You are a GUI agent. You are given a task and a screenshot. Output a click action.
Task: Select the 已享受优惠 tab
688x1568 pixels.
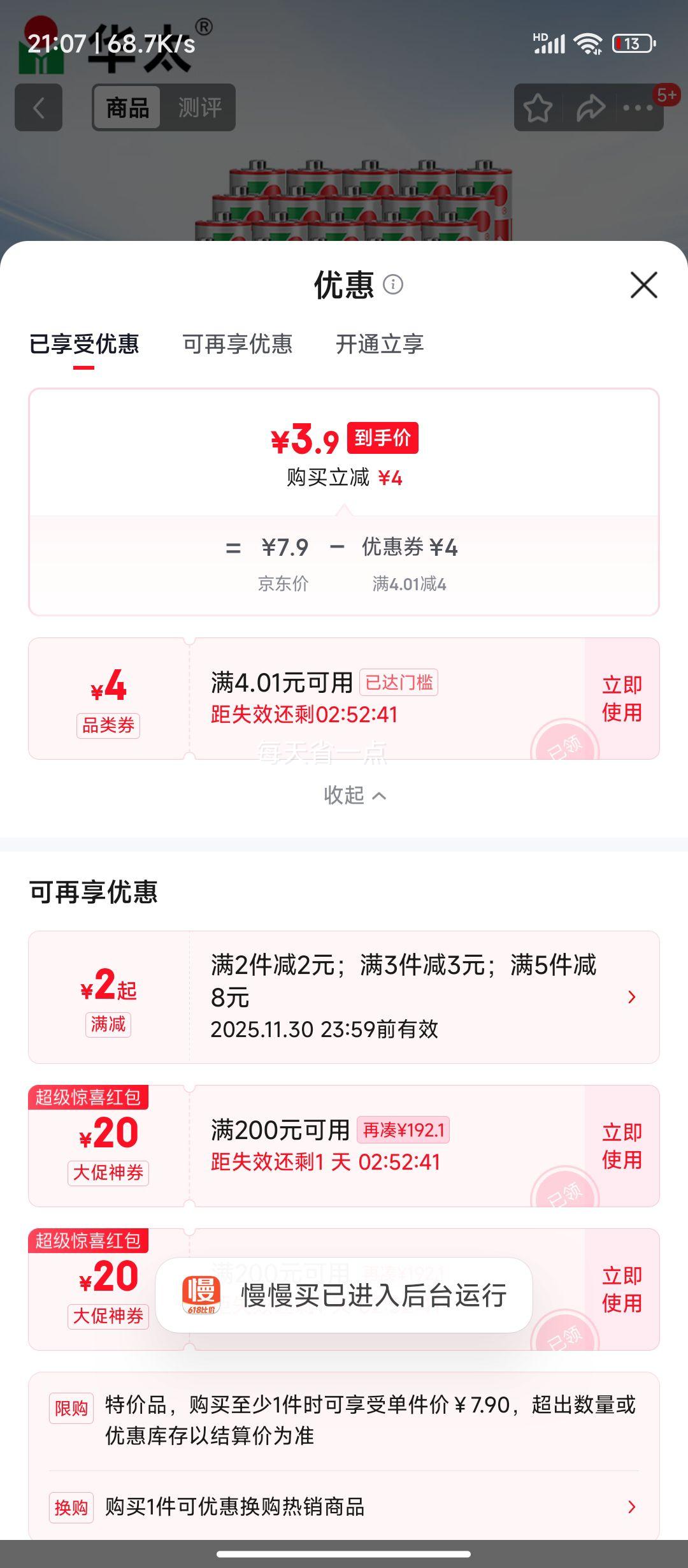(84, 344)
